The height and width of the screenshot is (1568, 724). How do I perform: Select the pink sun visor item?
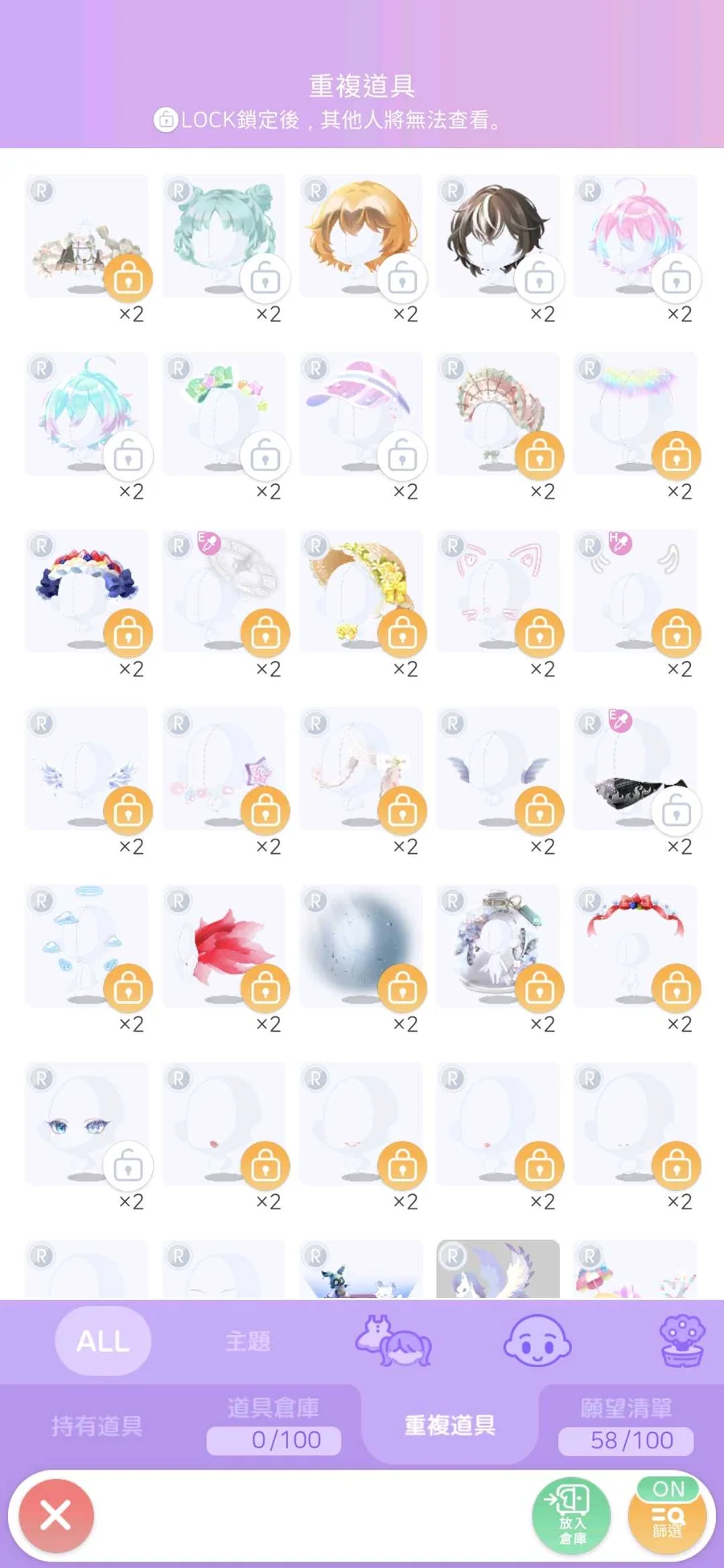[x=354, y=406]
